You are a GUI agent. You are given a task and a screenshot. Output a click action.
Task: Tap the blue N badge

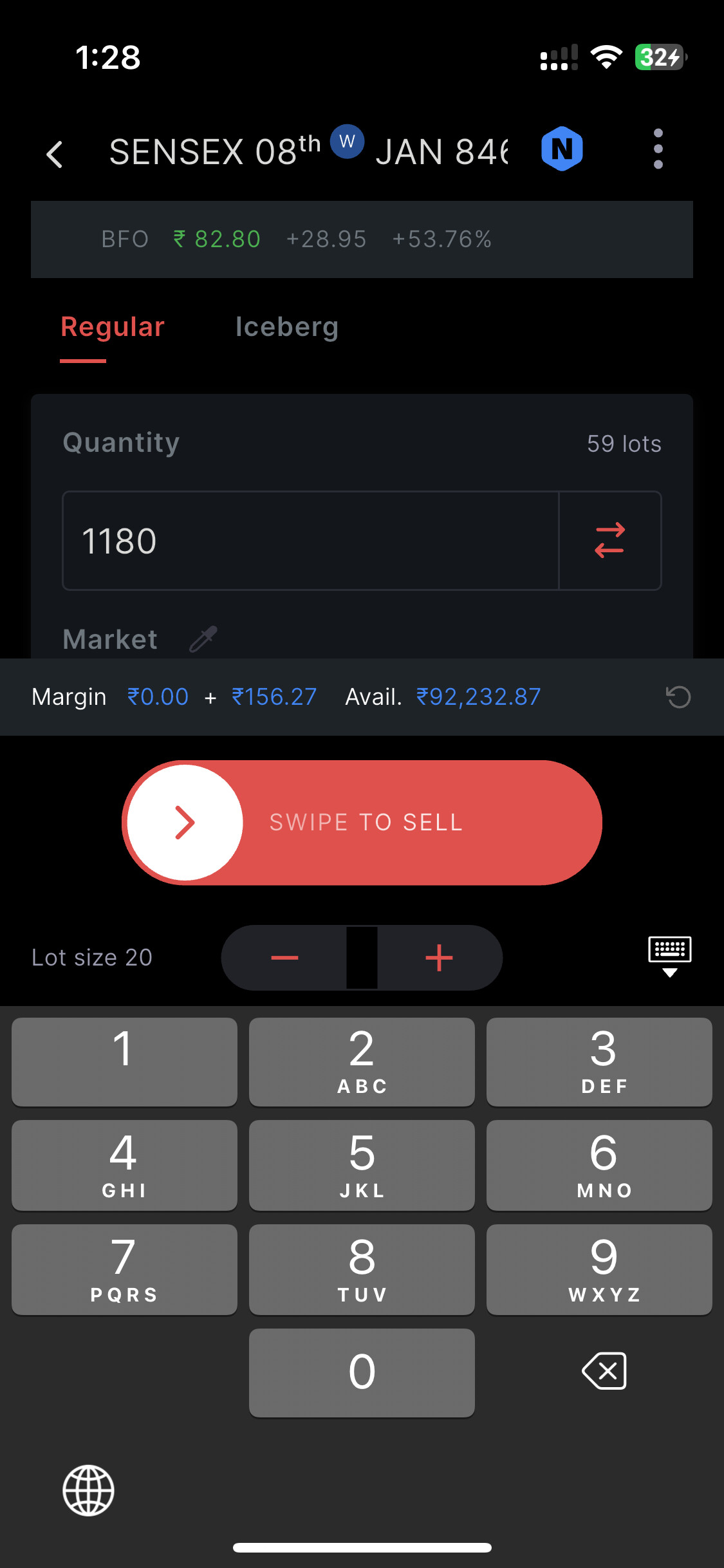562,149
